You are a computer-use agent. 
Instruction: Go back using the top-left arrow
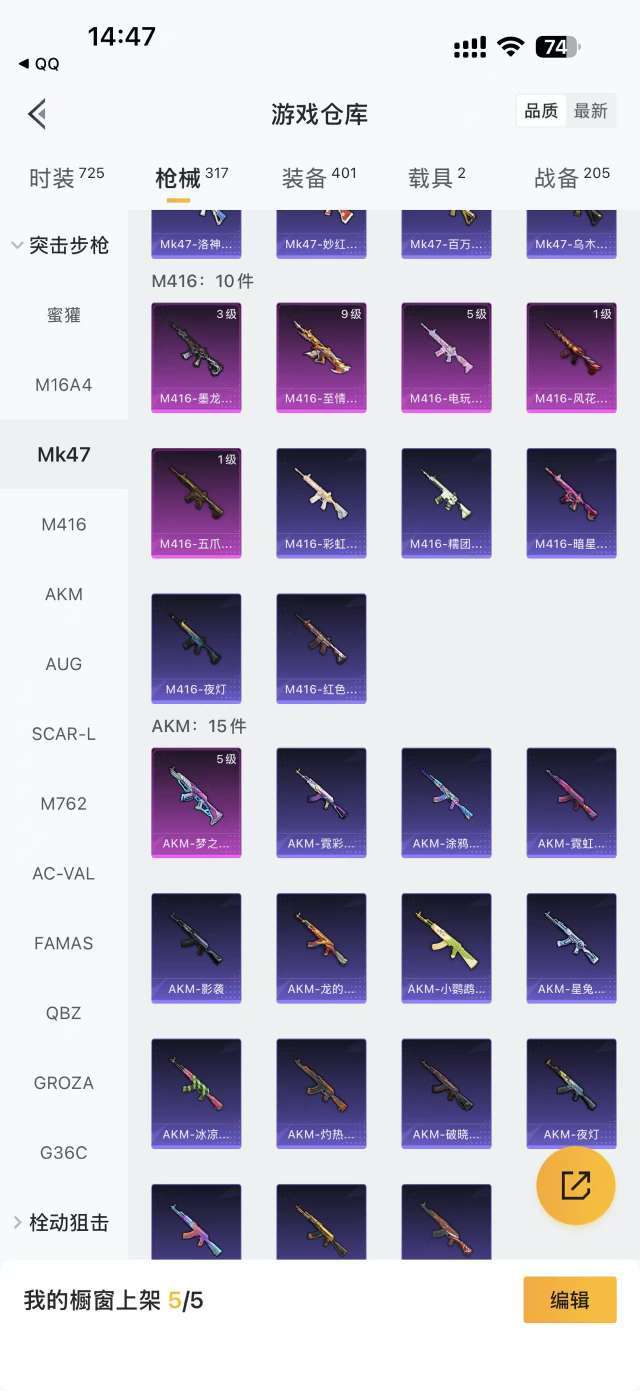38,114
